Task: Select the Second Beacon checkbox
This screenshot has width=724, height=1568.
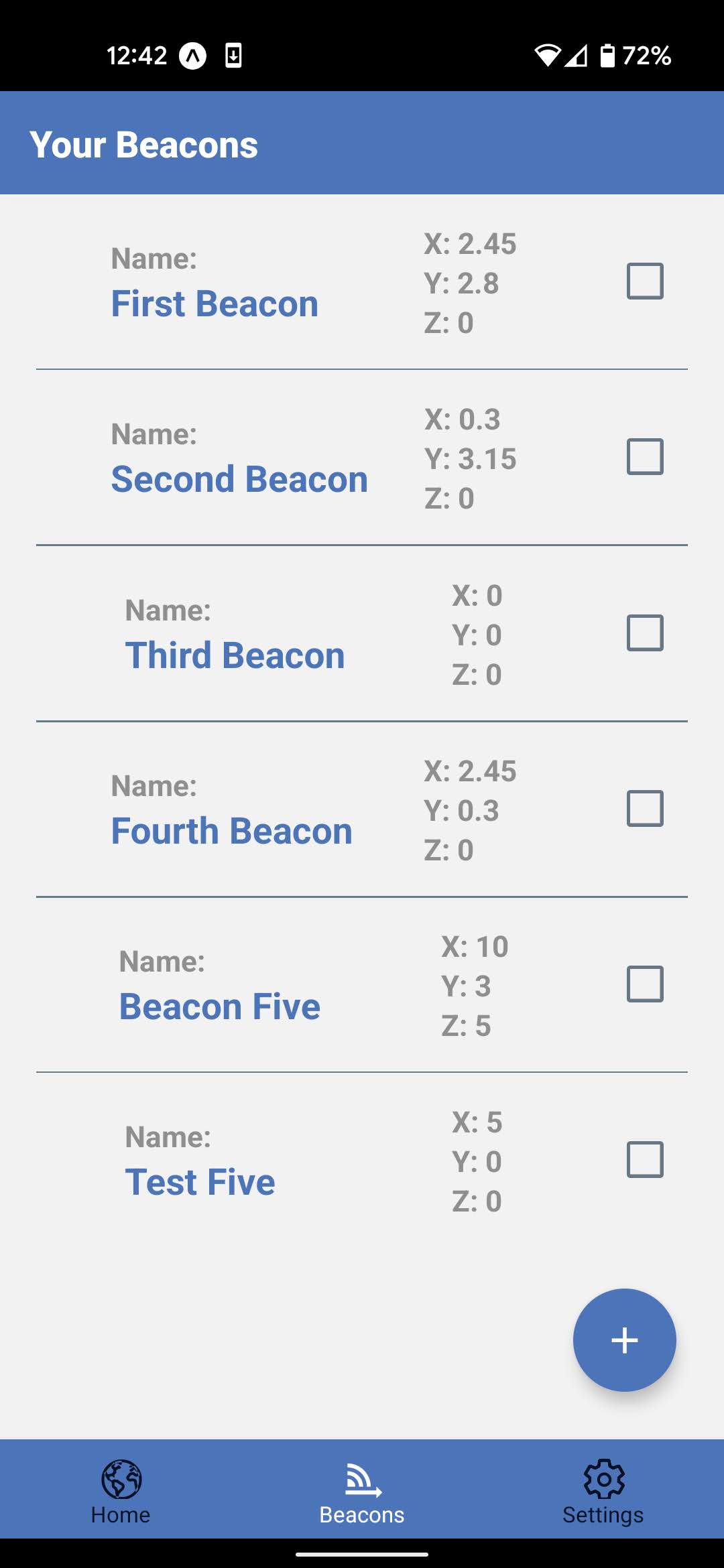Action: pyautogui.click(x=645, y=457)
